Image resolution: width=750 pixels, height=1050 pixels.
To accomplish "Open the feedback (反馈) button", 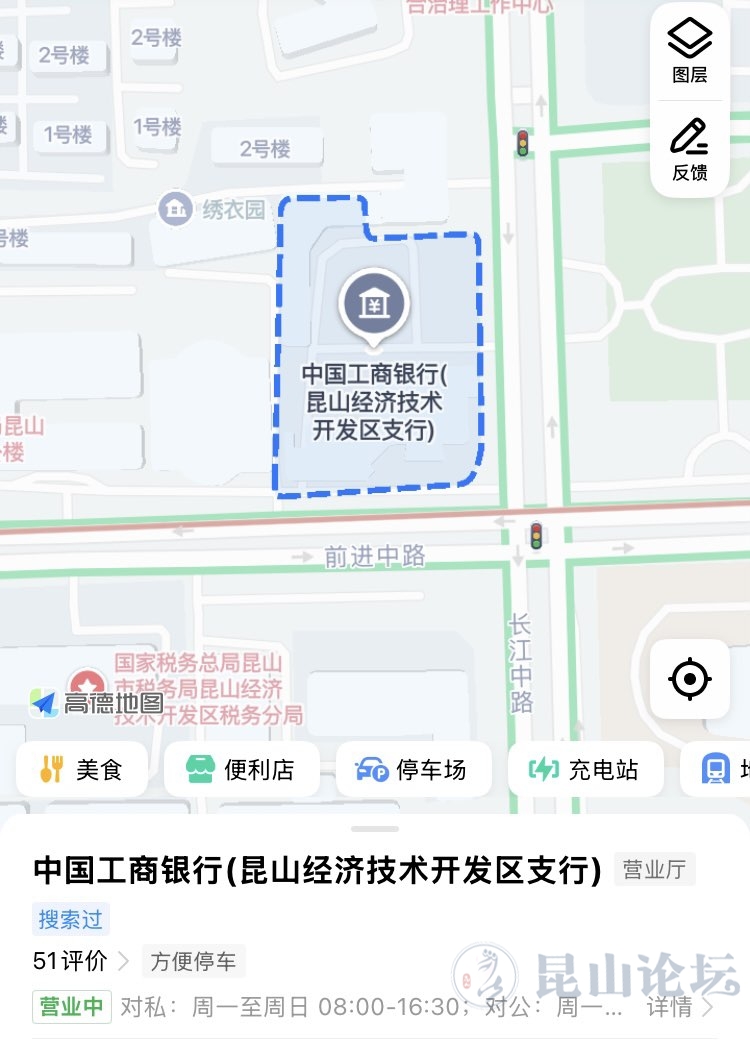I will (690, 150).
